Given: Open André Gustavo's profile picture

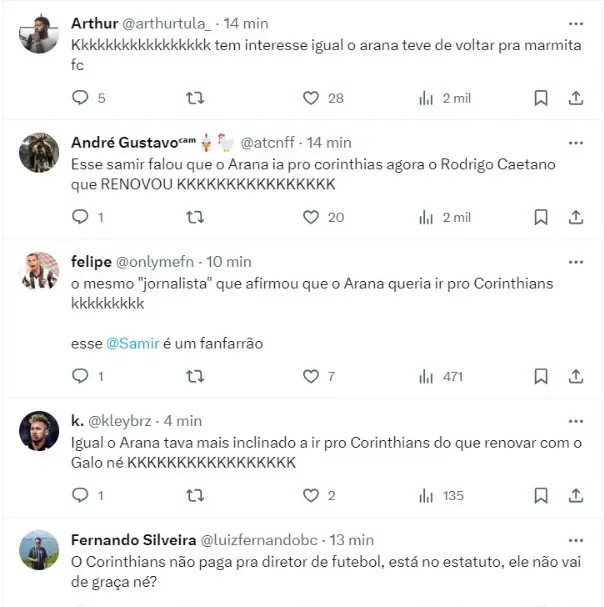Looking at the screenshot, I should tap(39, 152).
